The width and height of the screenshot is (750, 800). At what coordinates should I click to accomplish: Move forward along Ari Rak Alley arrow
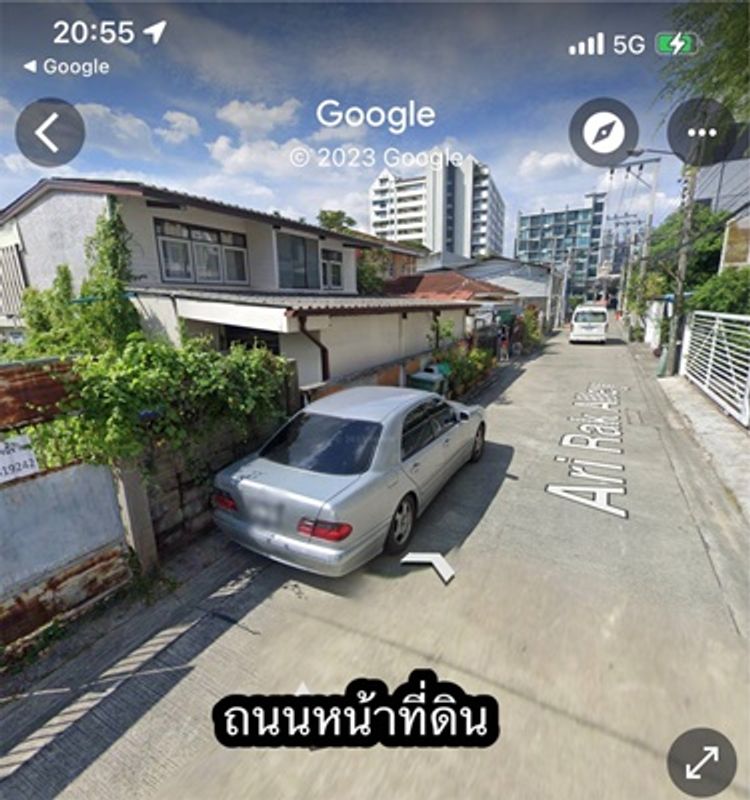428,566
